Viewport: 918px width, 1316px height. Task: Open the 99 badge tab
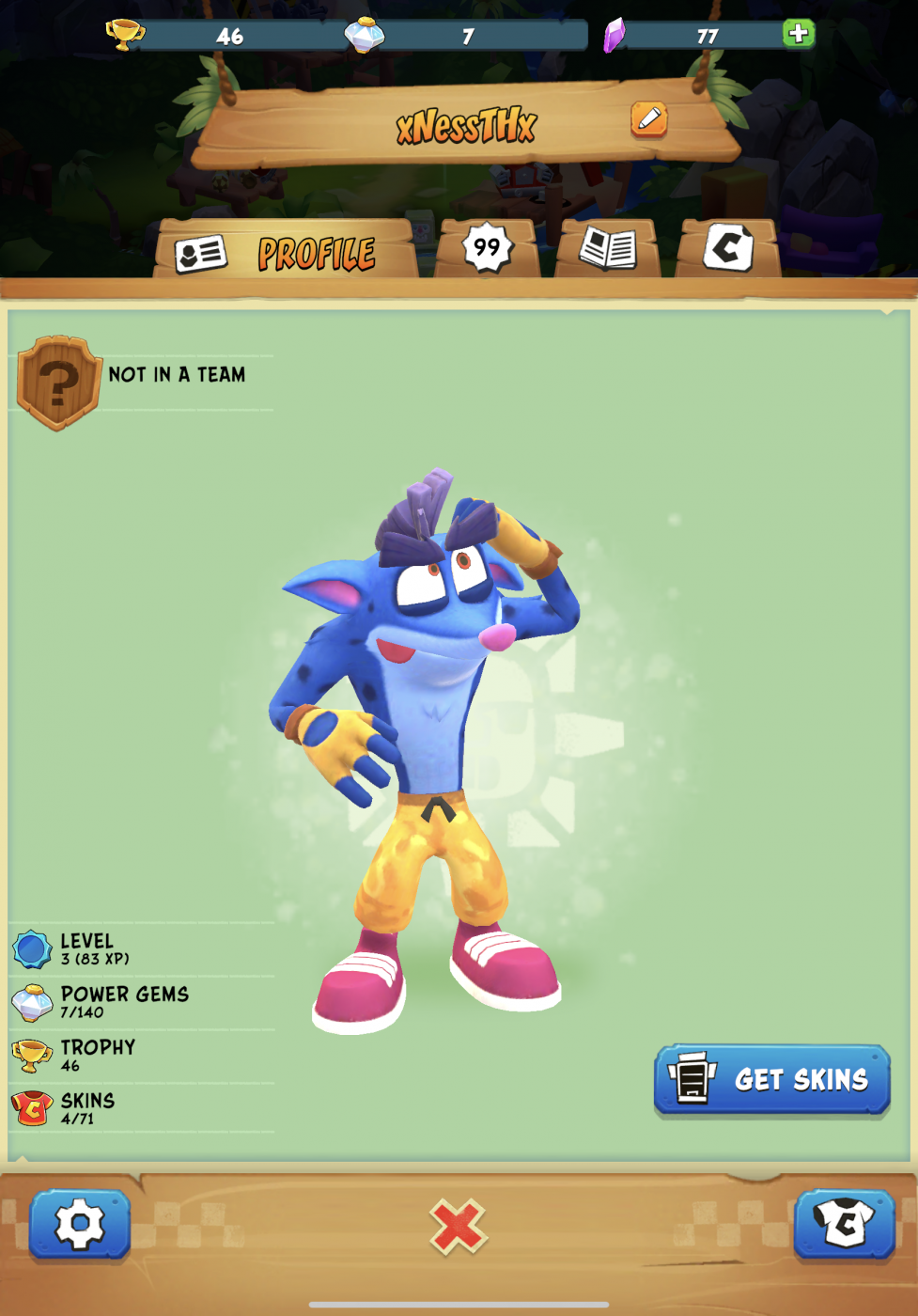[487, 248]
